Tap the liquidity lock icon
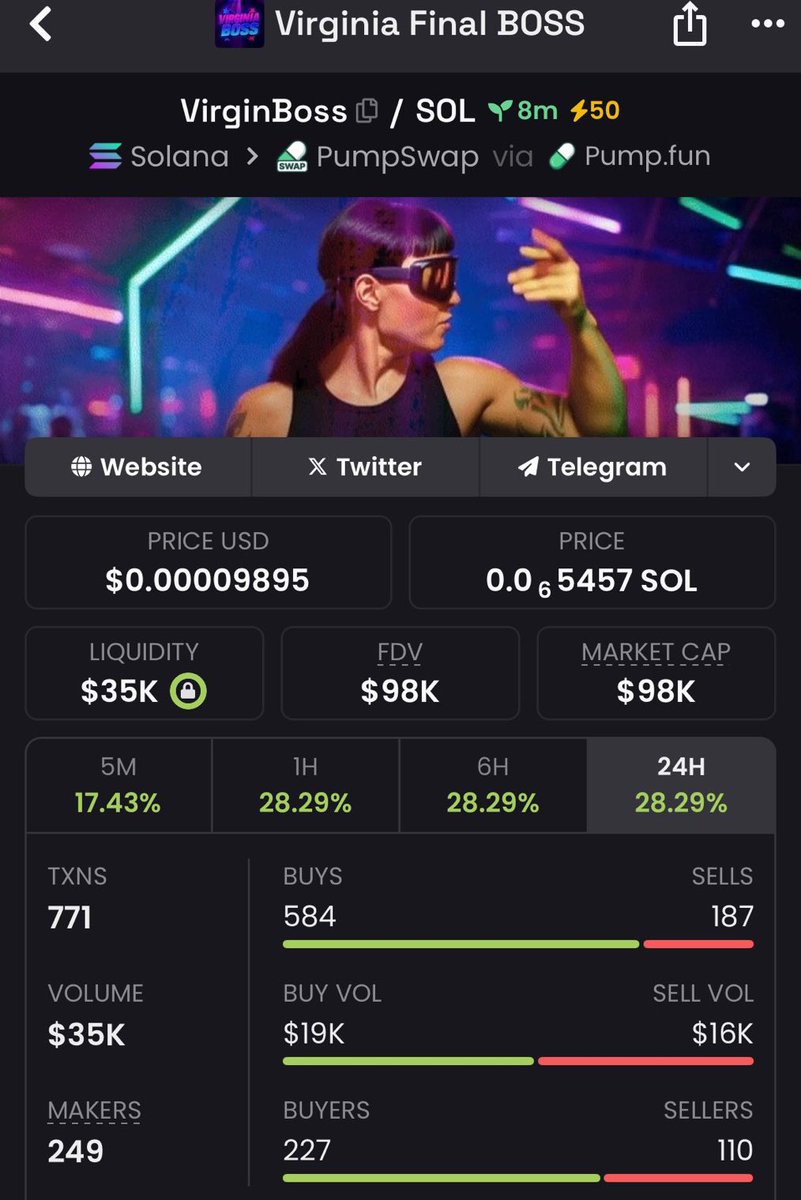Image resolution: width=801 pixels, height=1200 pixels. (189, 691)
